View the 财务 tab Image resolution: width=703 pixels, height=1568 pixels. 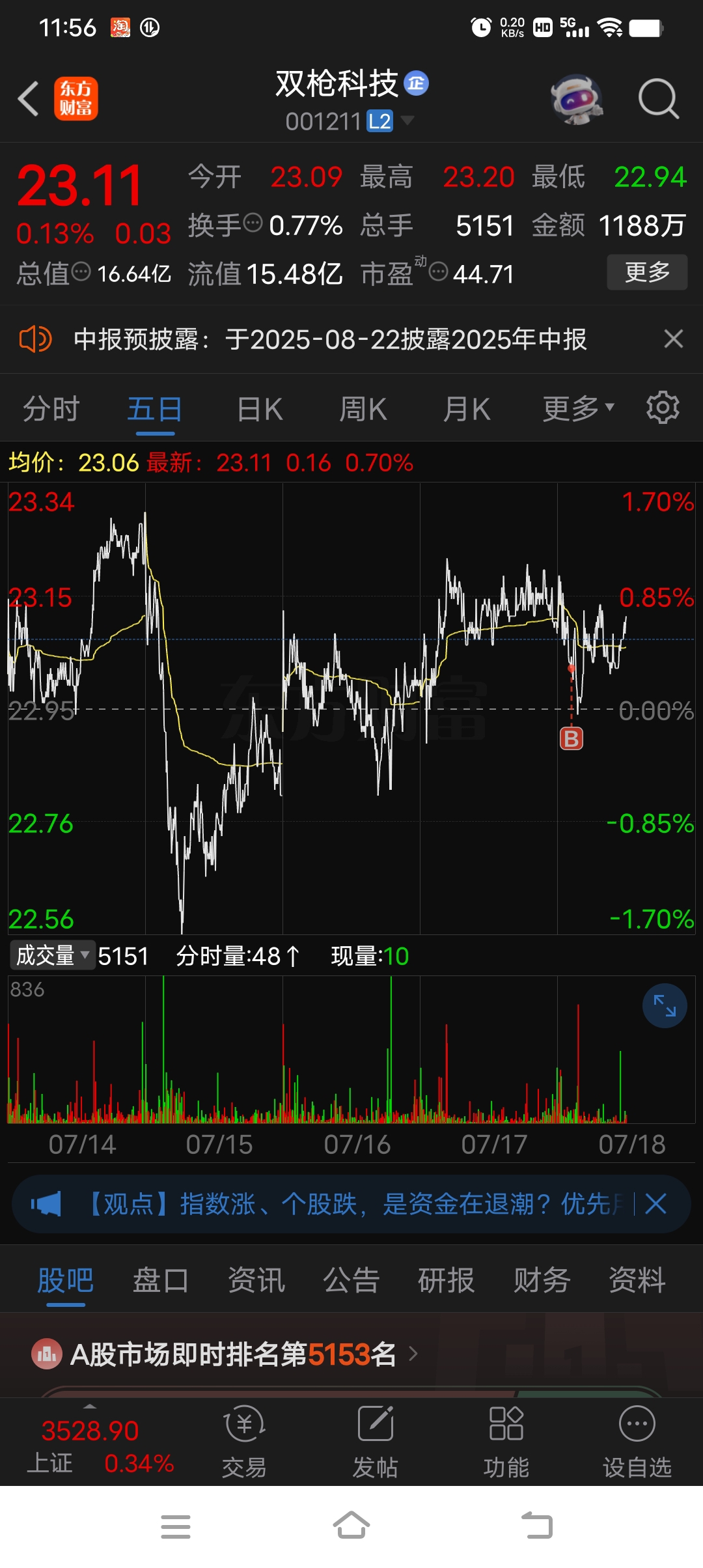pyautogui.click(x=542, y=1281)
